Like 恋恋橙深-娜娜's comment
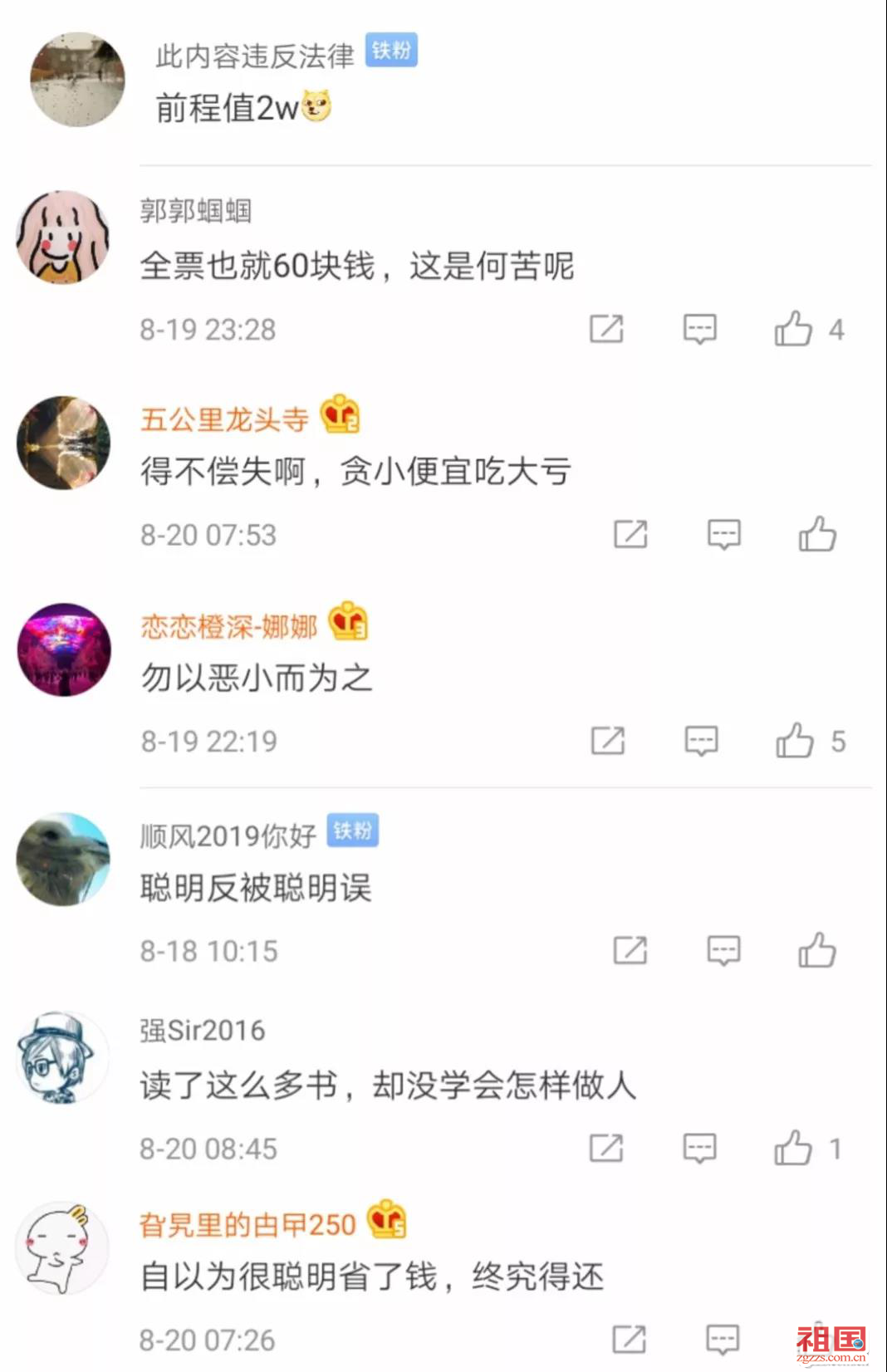Image resolution: width=887 pixels, height=1372 pixels. [x=795, y=740]
